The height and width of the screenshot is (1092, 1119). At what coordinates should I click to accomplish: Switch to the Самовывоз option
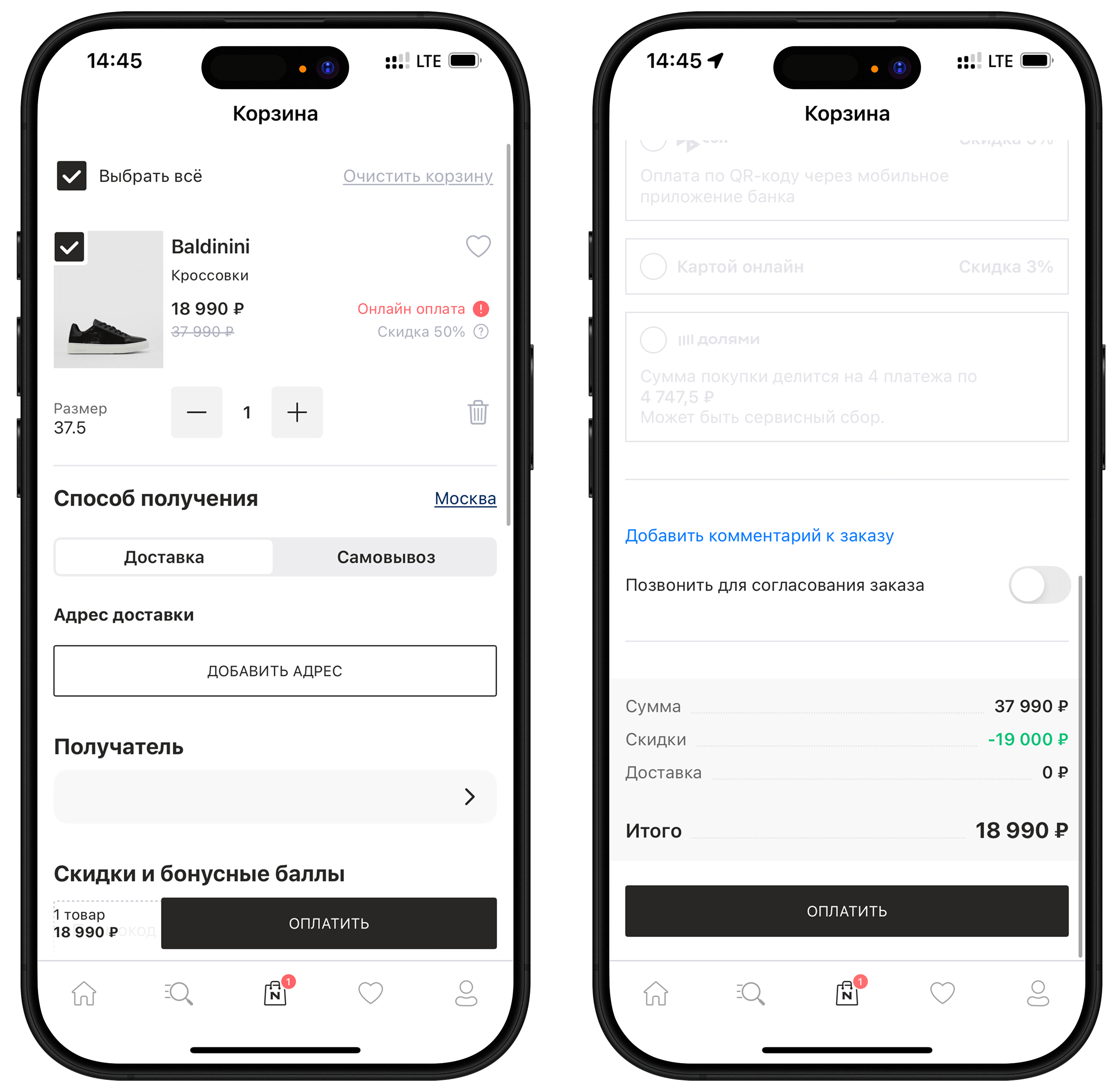click(x=386, y=557)
